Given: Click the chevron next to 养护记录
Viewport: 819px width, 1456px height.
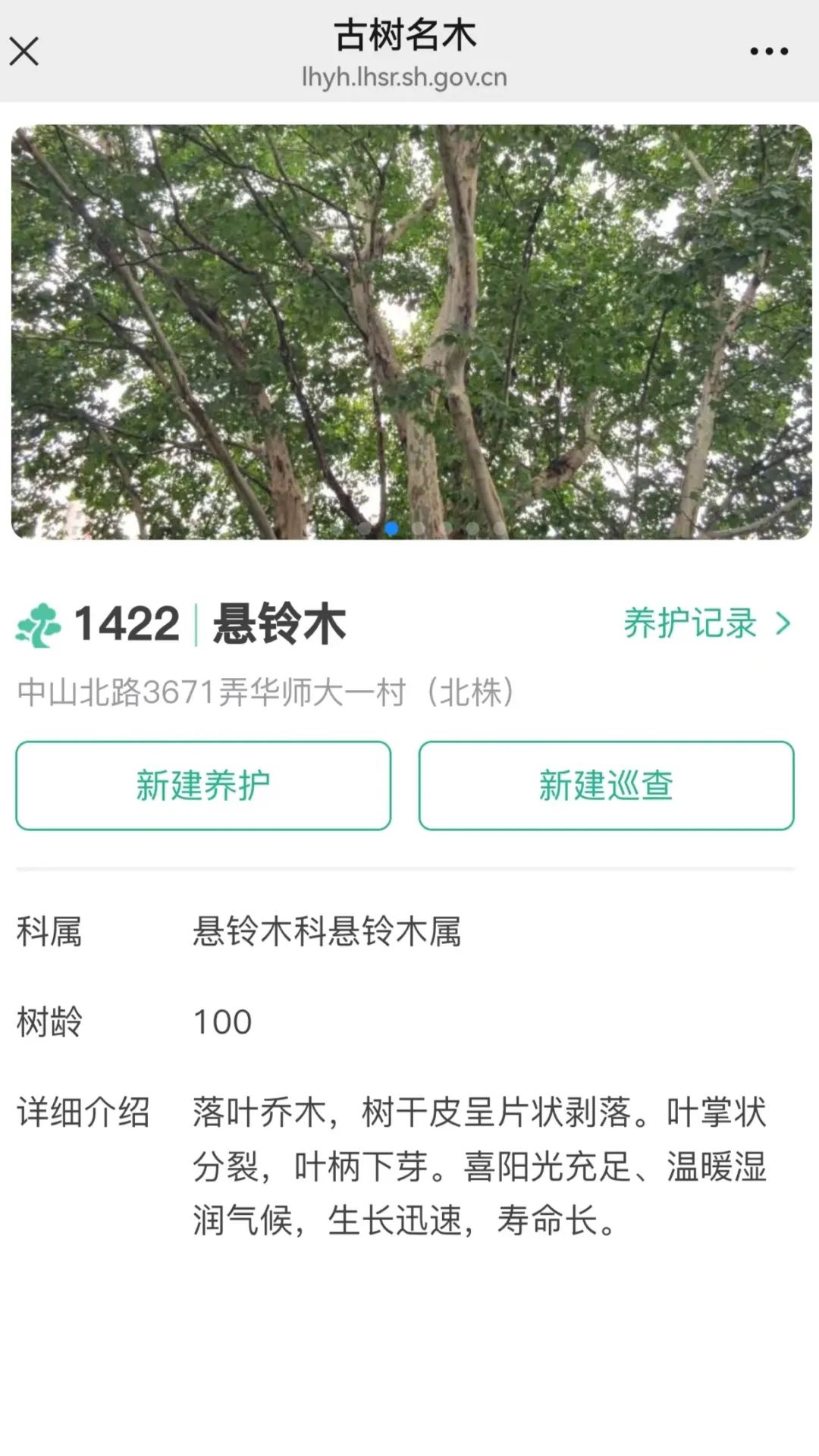Looking at the screenshot, I should (x=781, y=624).
